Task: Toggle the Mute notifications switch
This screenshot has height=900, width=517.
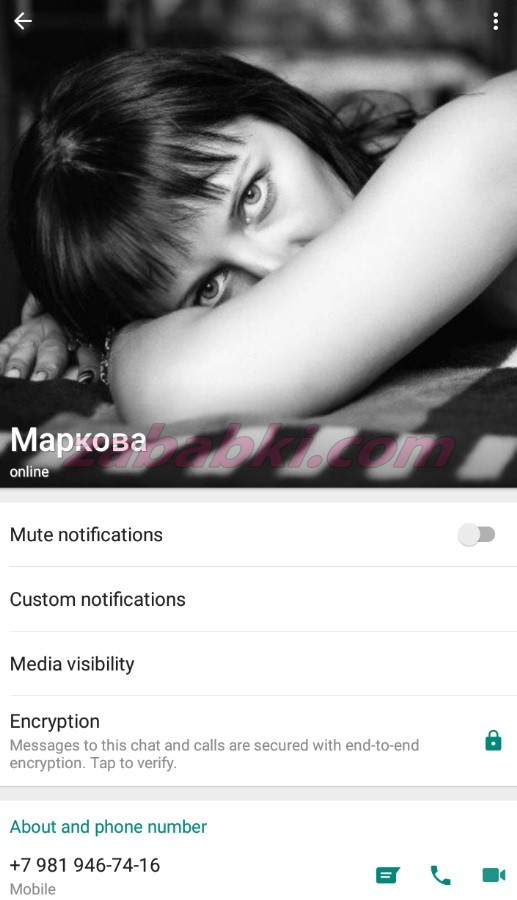Action: click(x=476, y=535)
